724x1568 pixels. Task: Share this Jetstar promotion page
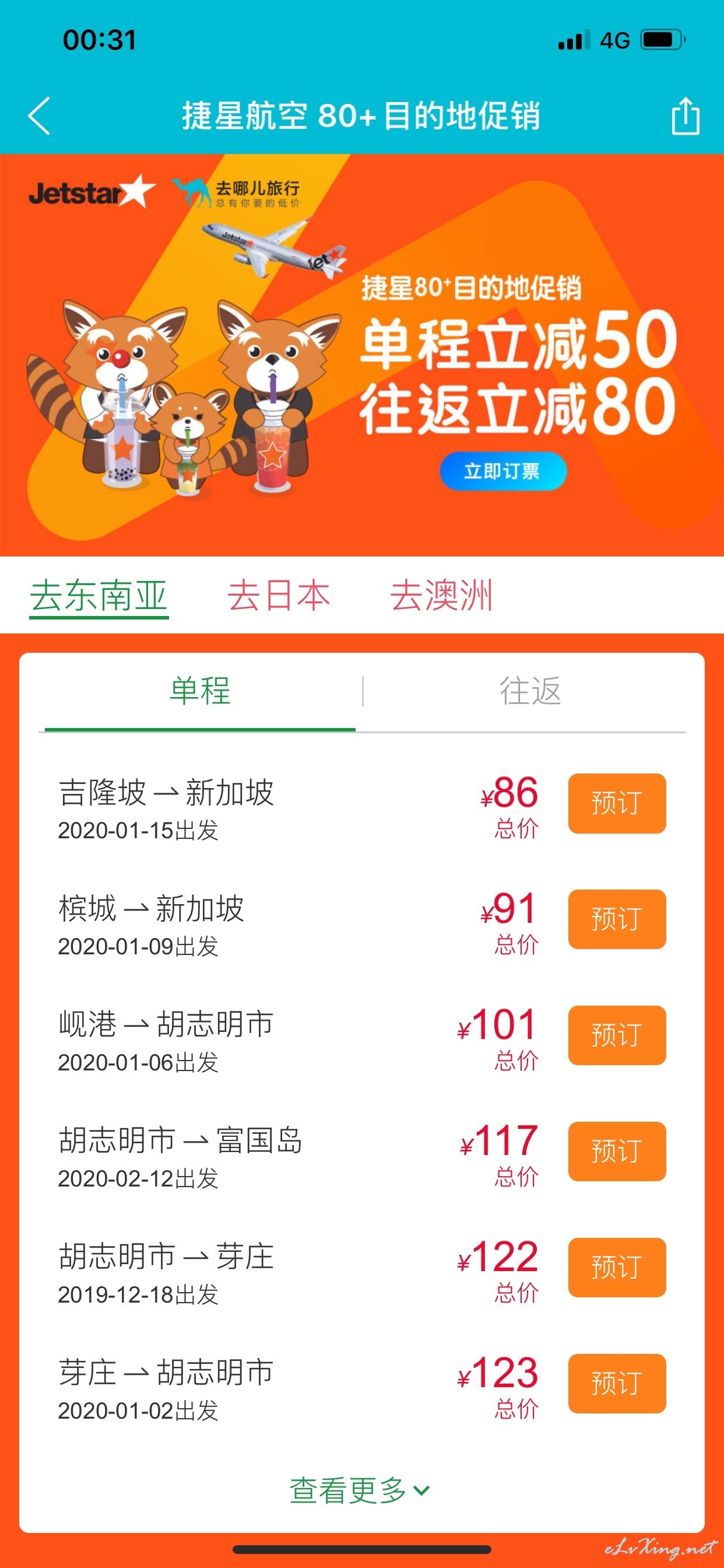[x=685, y=115]
